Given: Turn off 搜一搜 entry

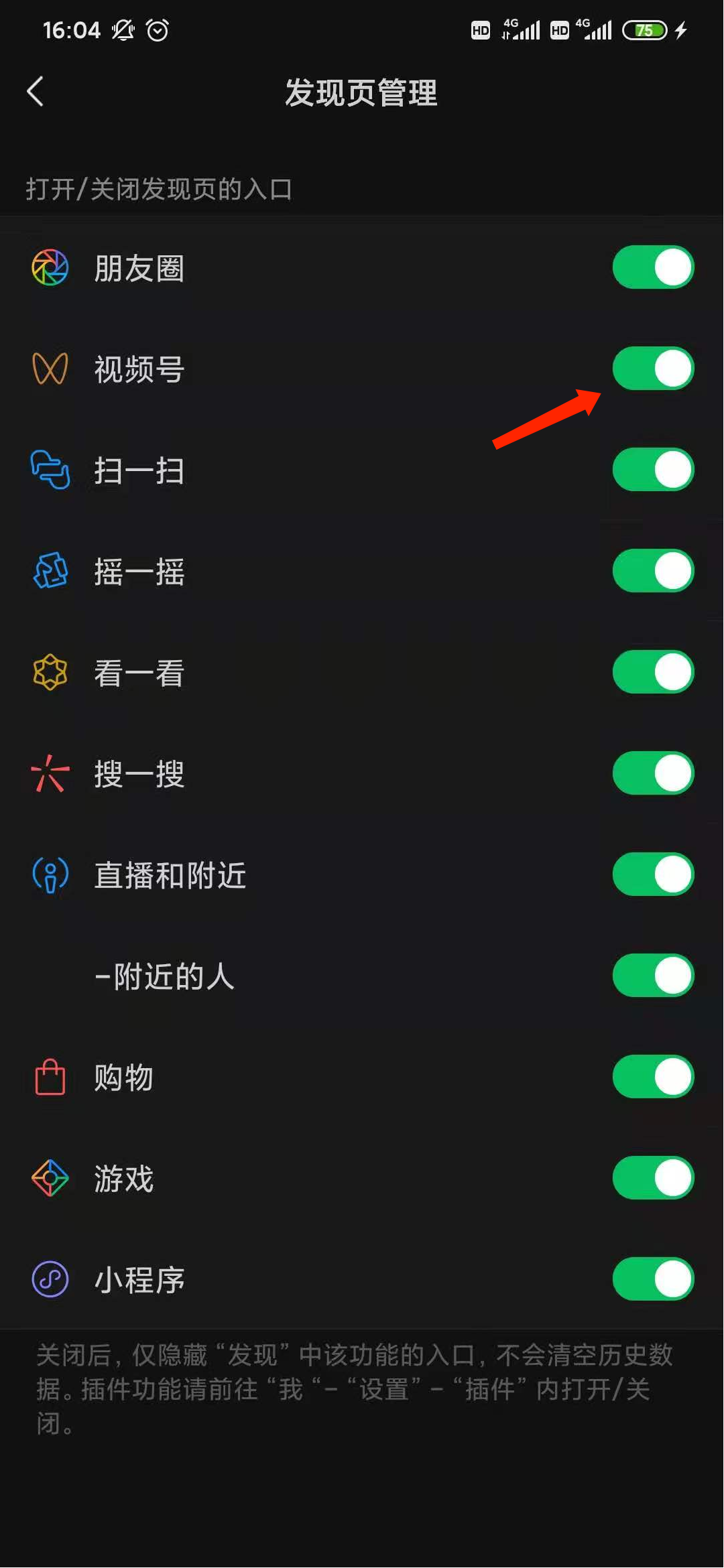Looking at the screenshot, I should pos(652,773).
